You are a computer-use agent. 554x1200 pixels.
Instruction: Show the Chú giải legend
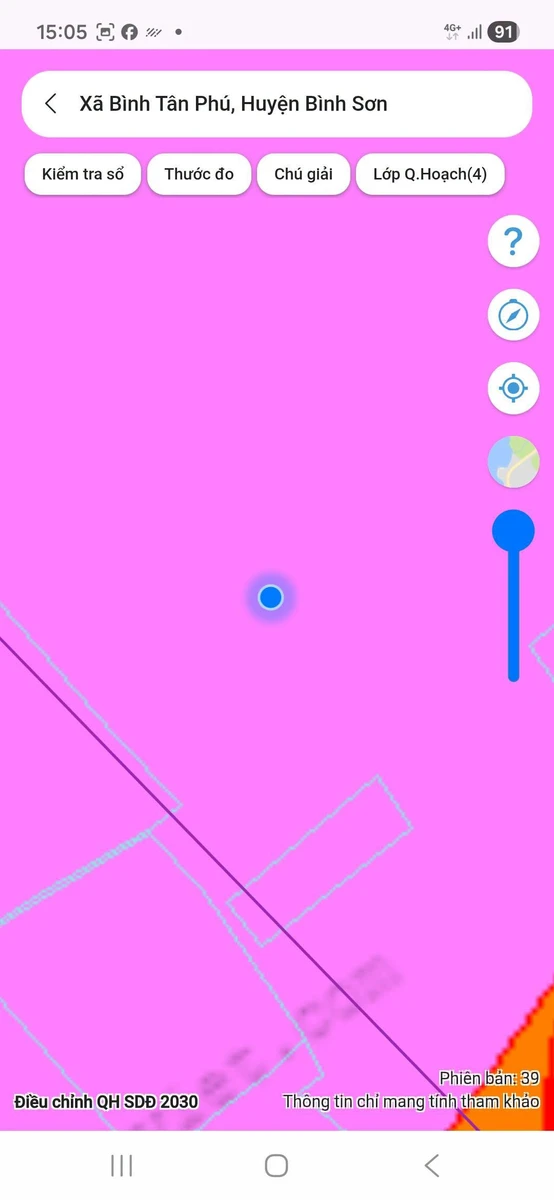pyautogui.click(x=304, y=174)
